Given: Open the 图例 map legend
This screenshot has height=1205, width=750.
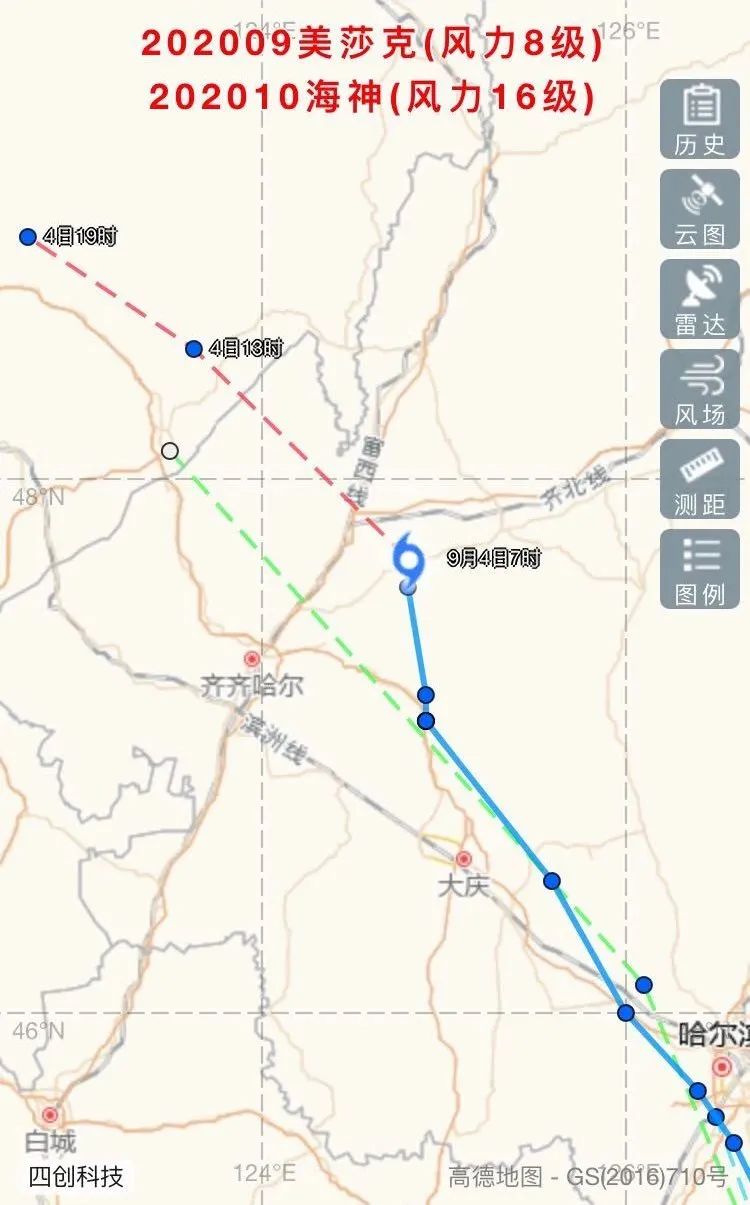Looking at the screenshot, I should pos(700,570).
